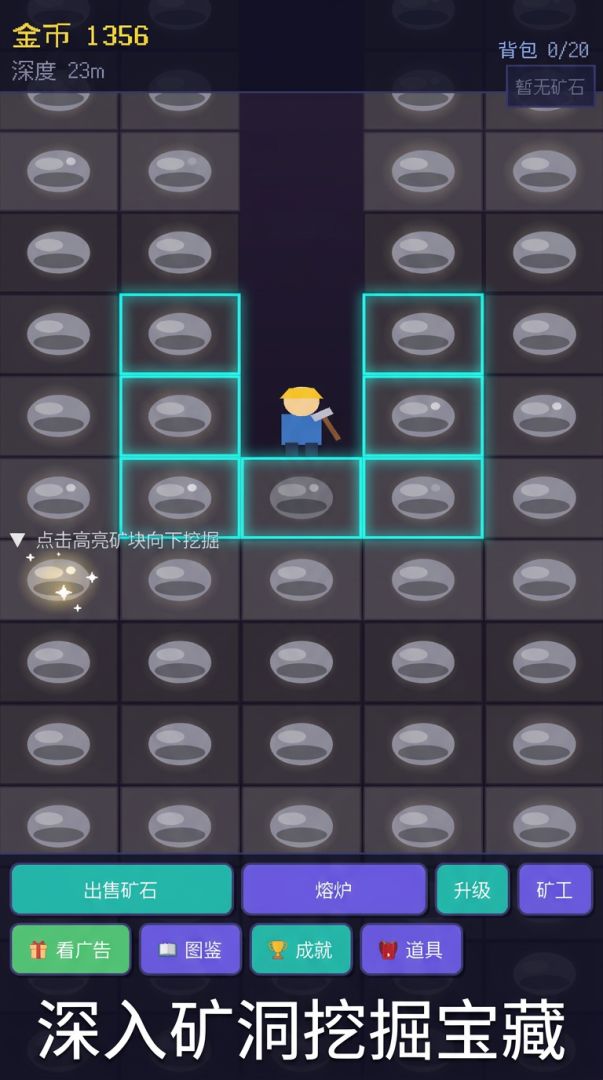
Task: Open the 矿工 miner panel
Action: point(555,889)
